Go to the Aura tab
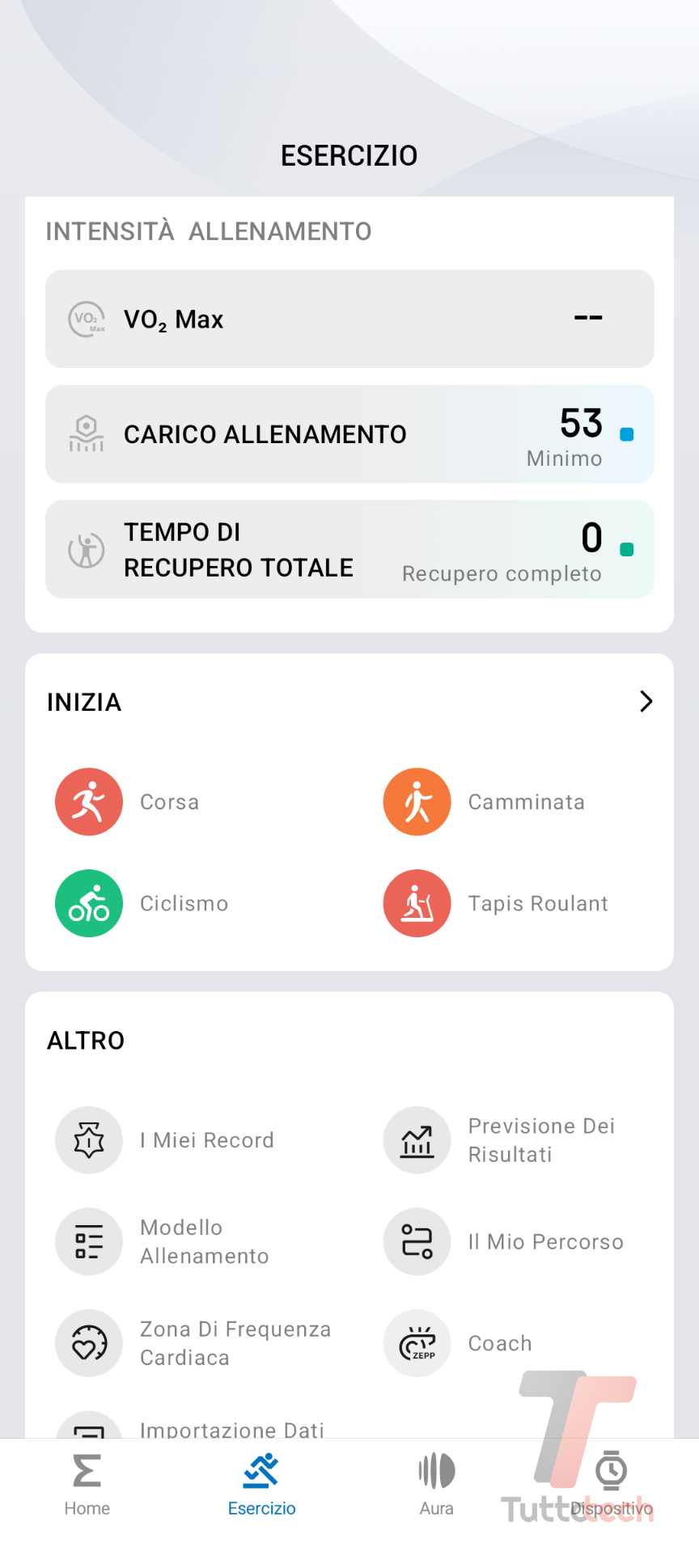The height and width of the screenshot is (1568, 699). (437, 1484)
